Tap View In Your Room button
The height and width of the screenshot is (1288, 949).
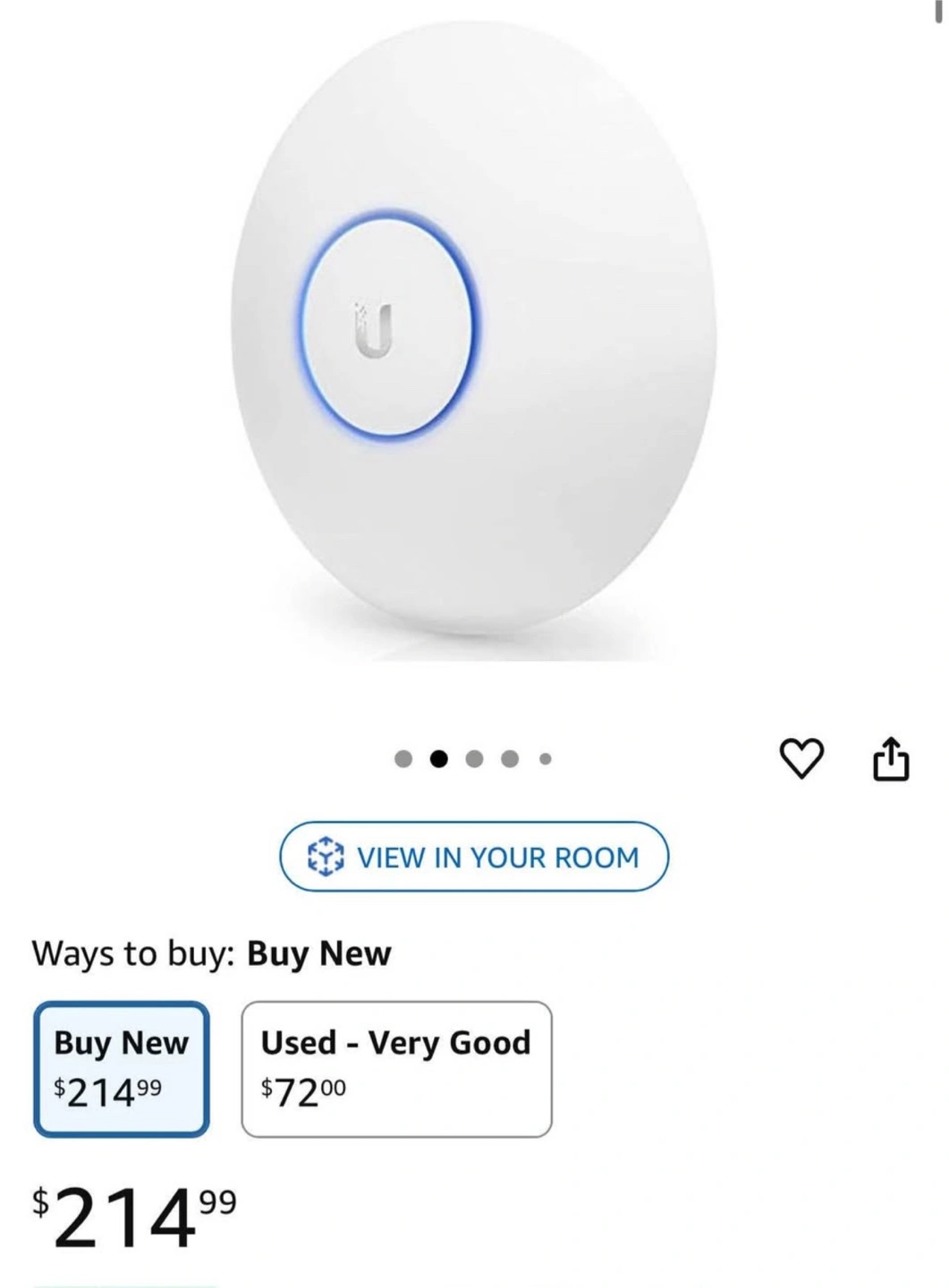click(474, 857)
